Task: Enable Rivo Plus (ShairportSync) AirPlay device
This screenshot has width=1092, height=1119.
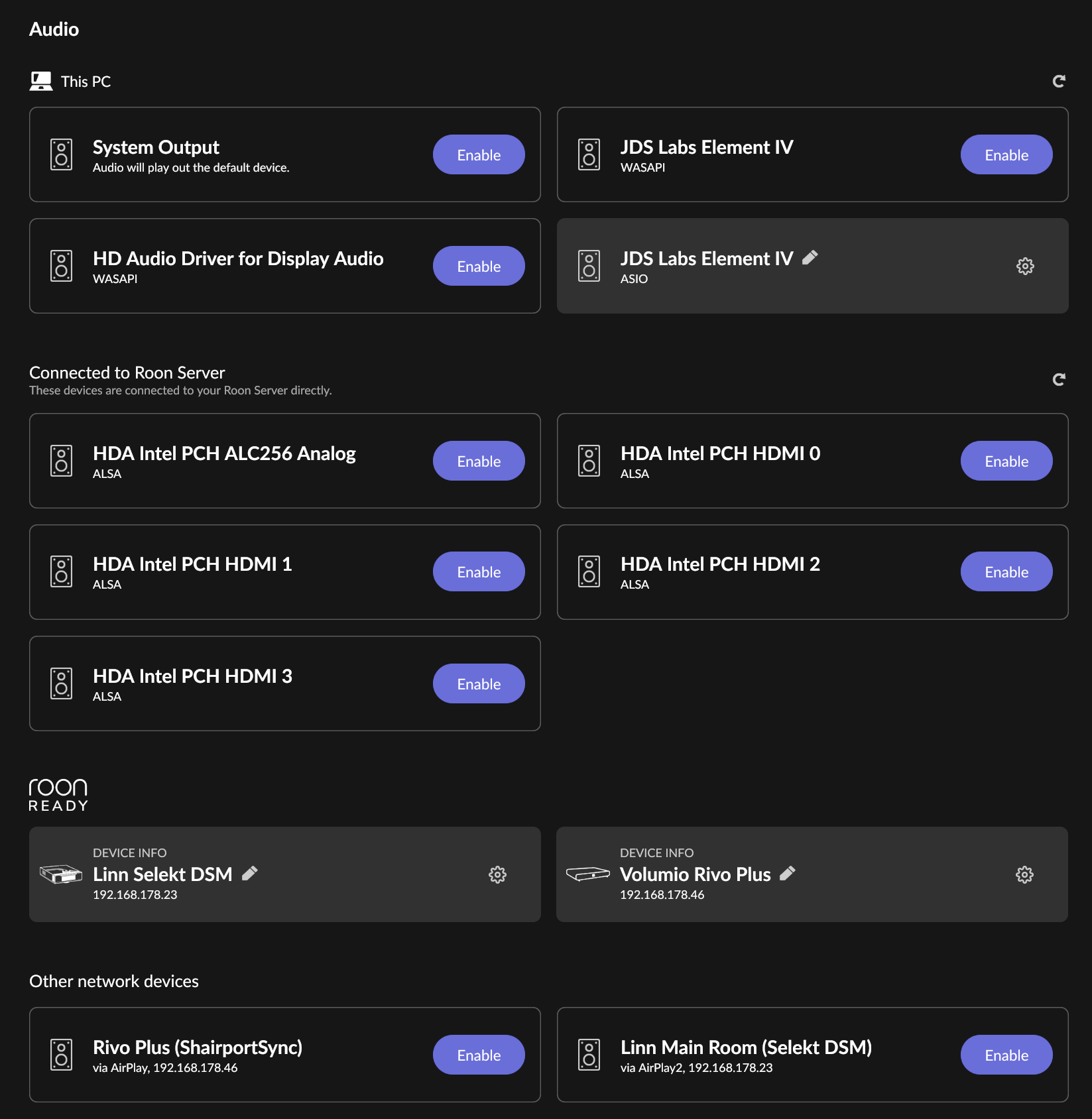Action: 479,1055
